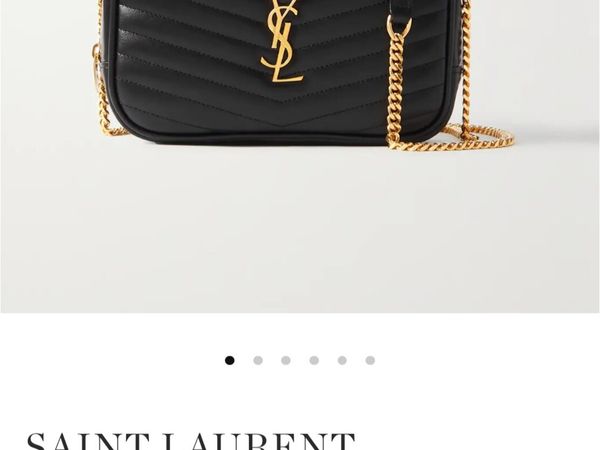Jump to the second image dot
The height and width of the screenshot is (450, 600).
tap(258, 360)
